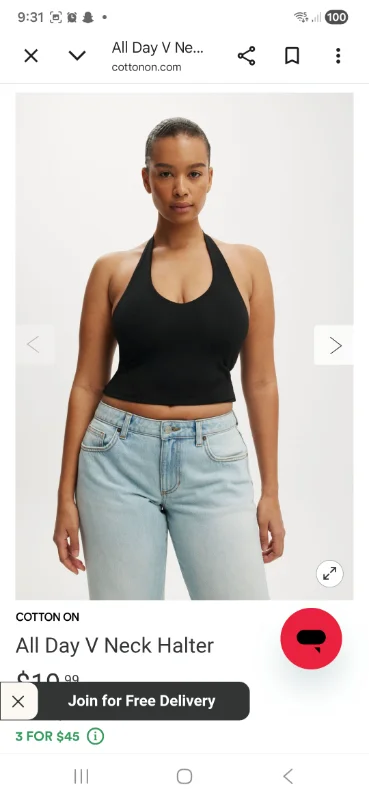
Task: Show the next product photo
Action: click(x=334, y=345)
